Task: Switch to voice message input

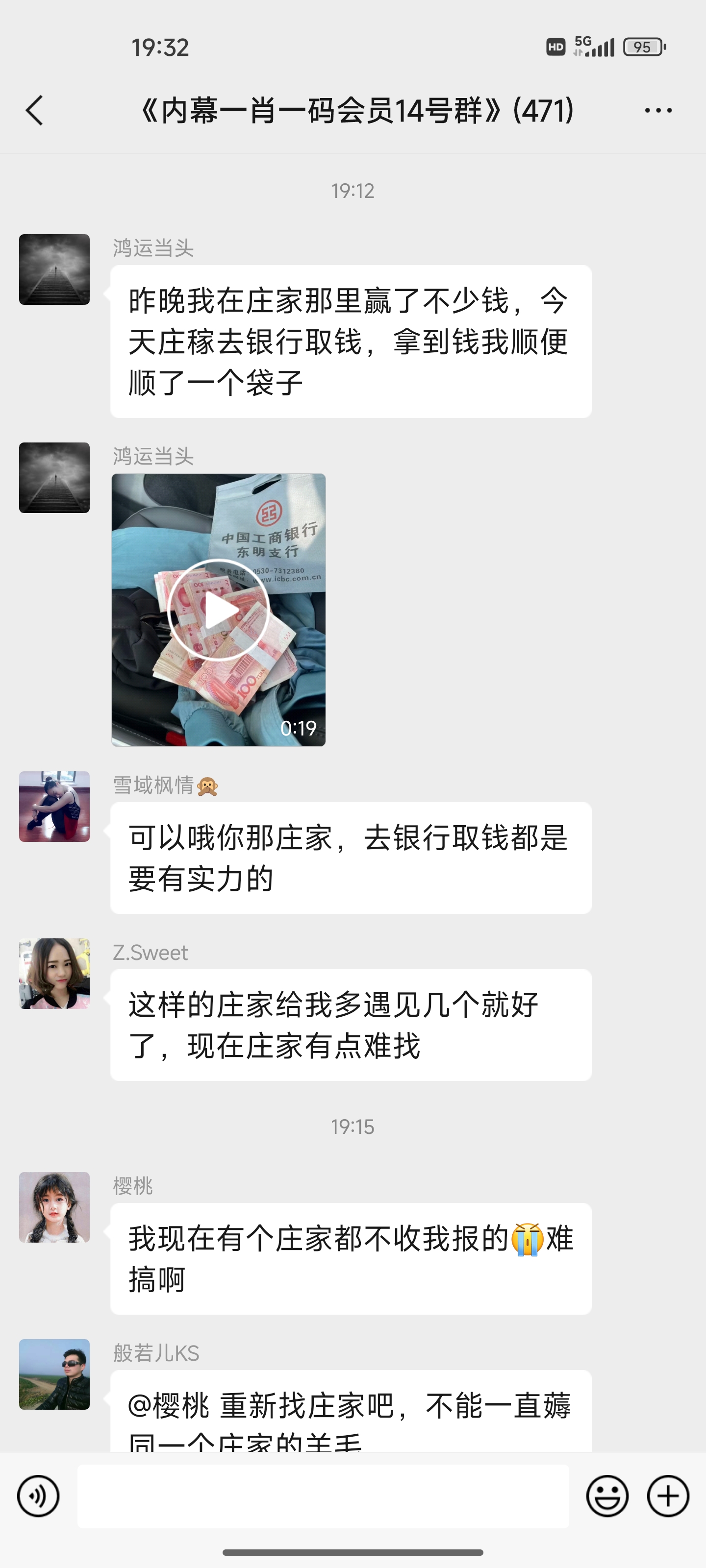Action: [38, 1495]
